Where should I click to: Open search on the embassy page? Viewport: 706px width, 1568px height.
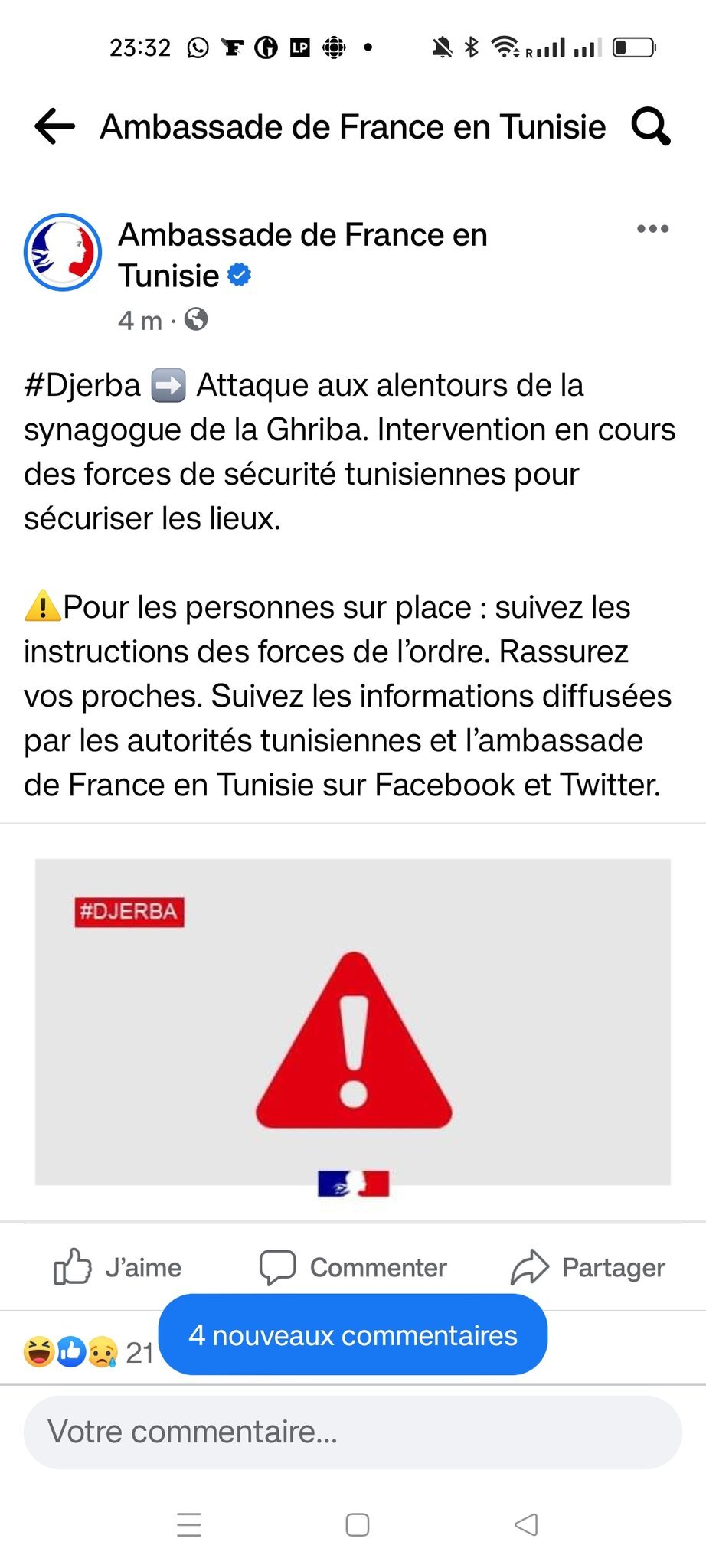point(651,126)
